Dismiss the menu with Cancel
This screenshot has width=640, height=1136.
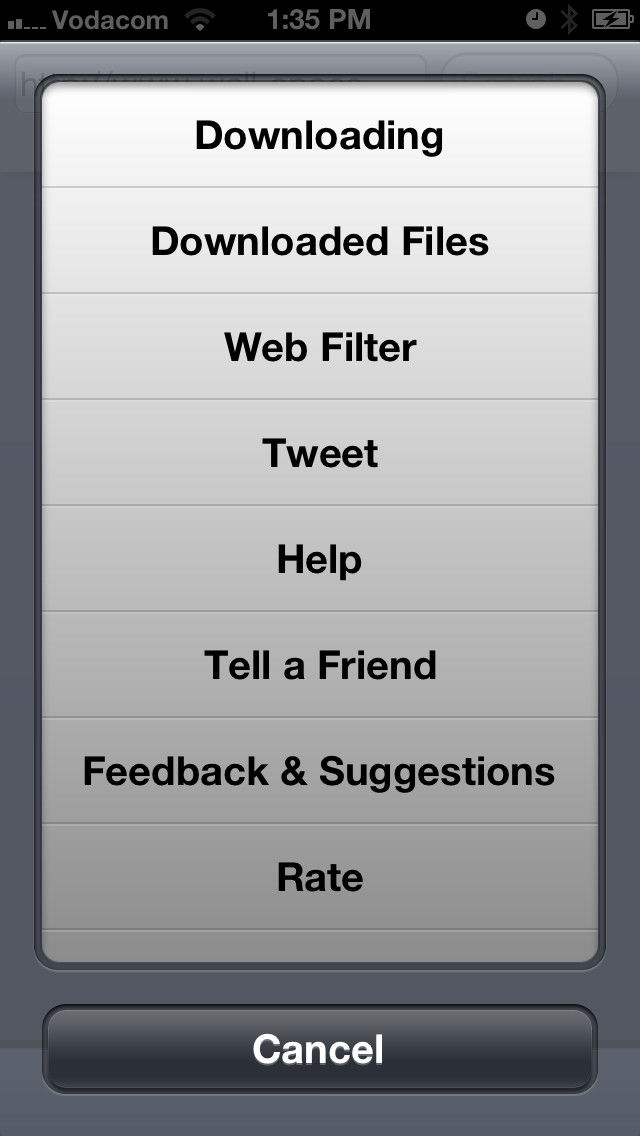coord(320,1048)
